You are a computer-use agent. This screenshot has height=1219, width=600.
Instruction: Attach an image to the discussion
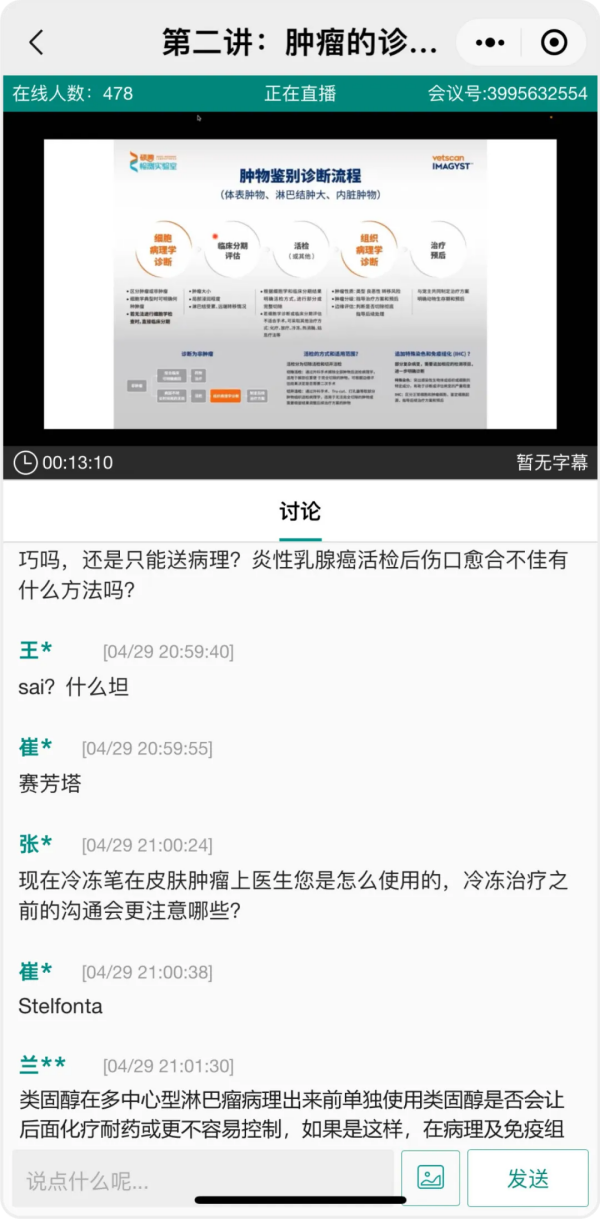(431, 1178)
